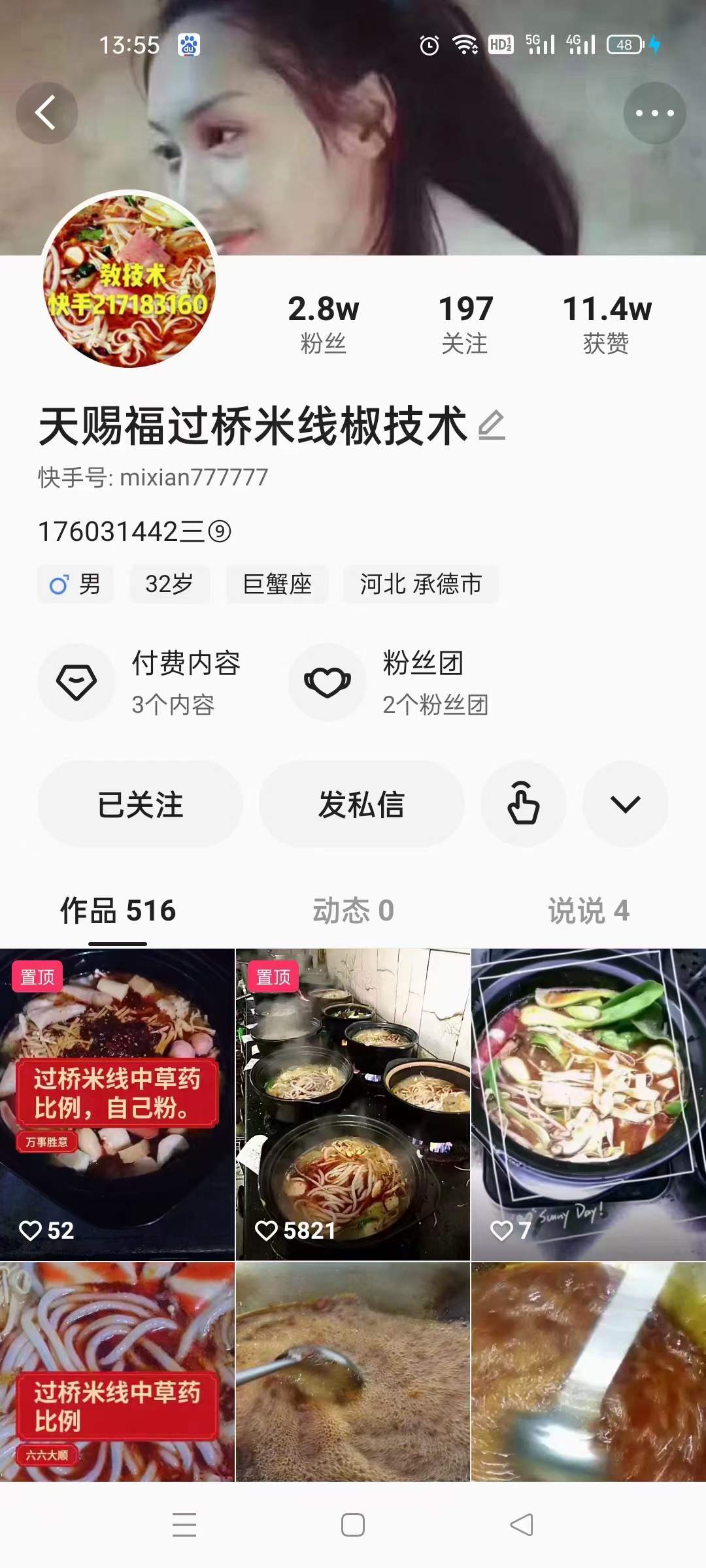Screen dimensions: 706x1568
Task: Open the 说说 4 tab
Action: (587, 909)
